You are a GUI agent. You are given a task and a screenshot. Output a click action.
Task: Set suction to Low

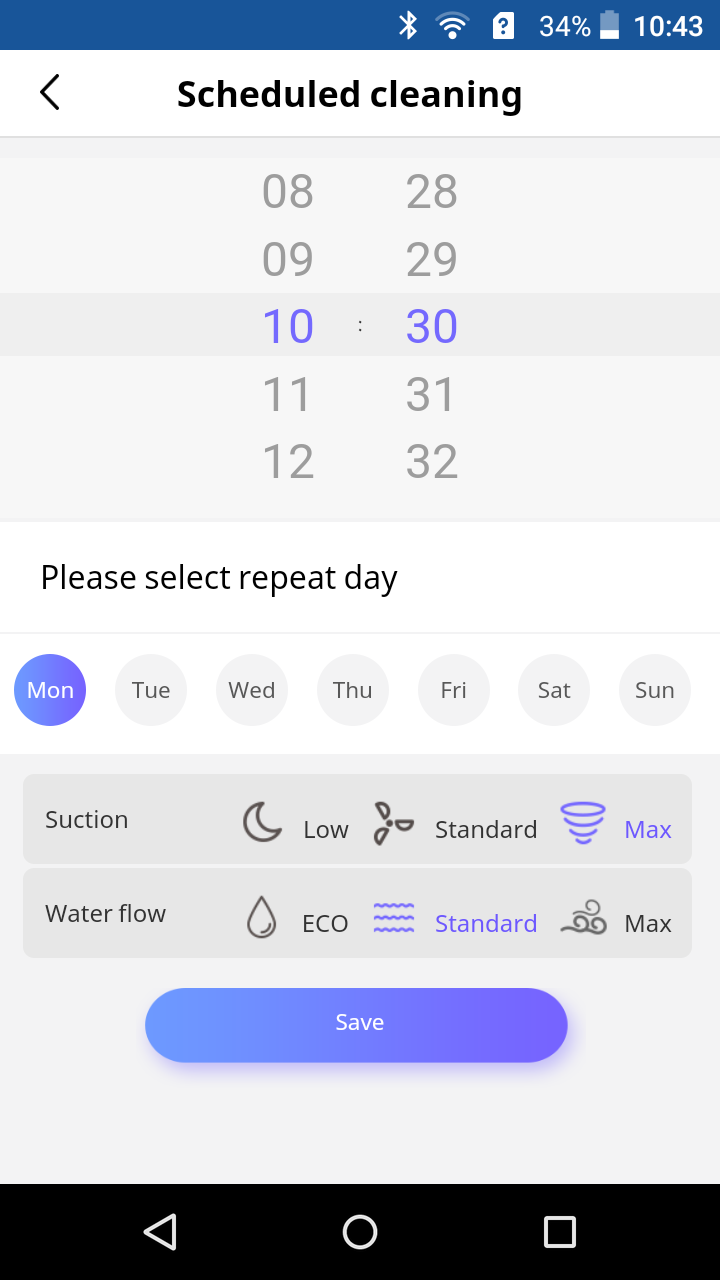(296, 826)
